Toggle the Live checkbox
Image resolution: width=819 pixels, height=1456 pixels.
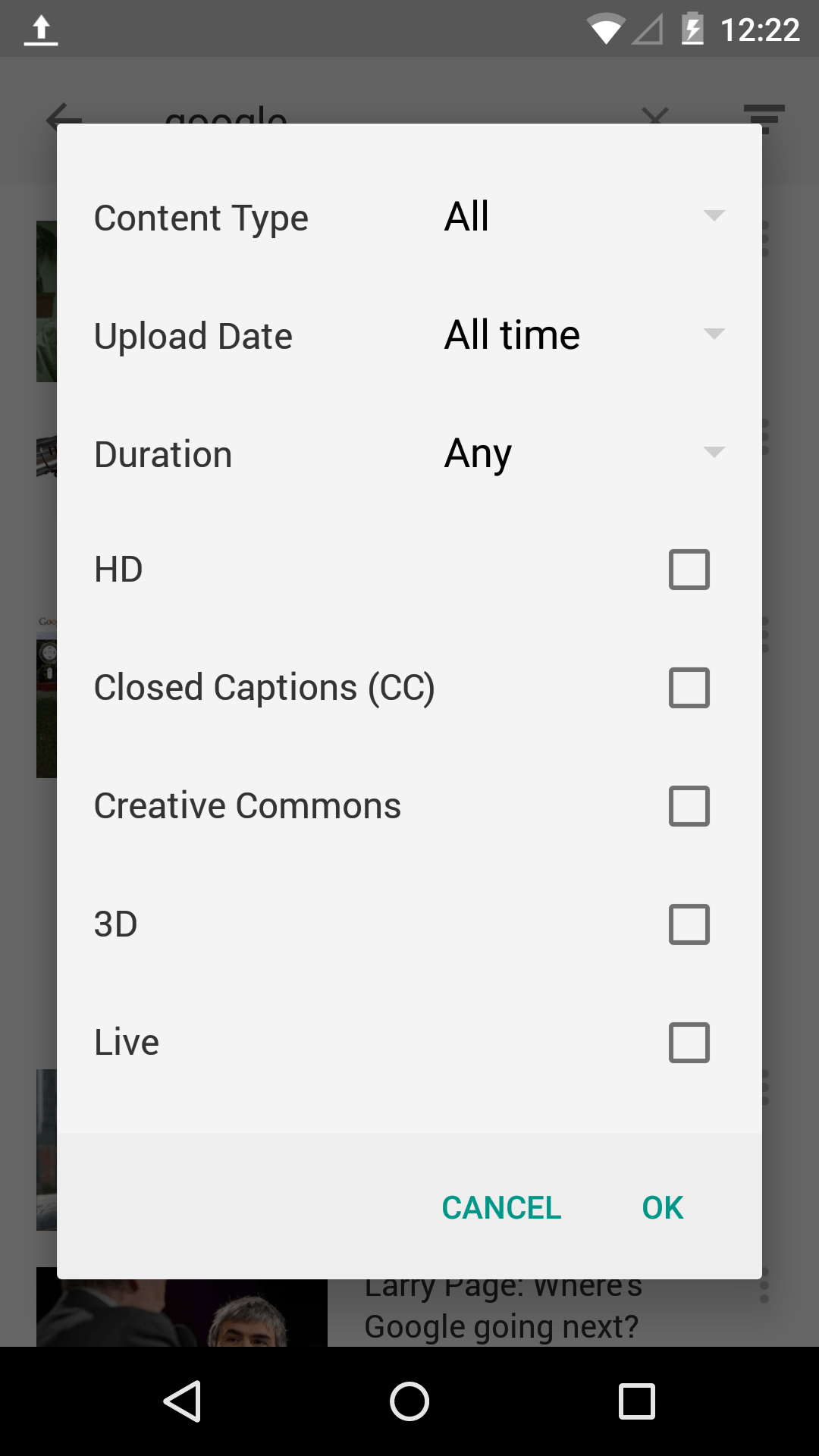tap(689, 1043)
